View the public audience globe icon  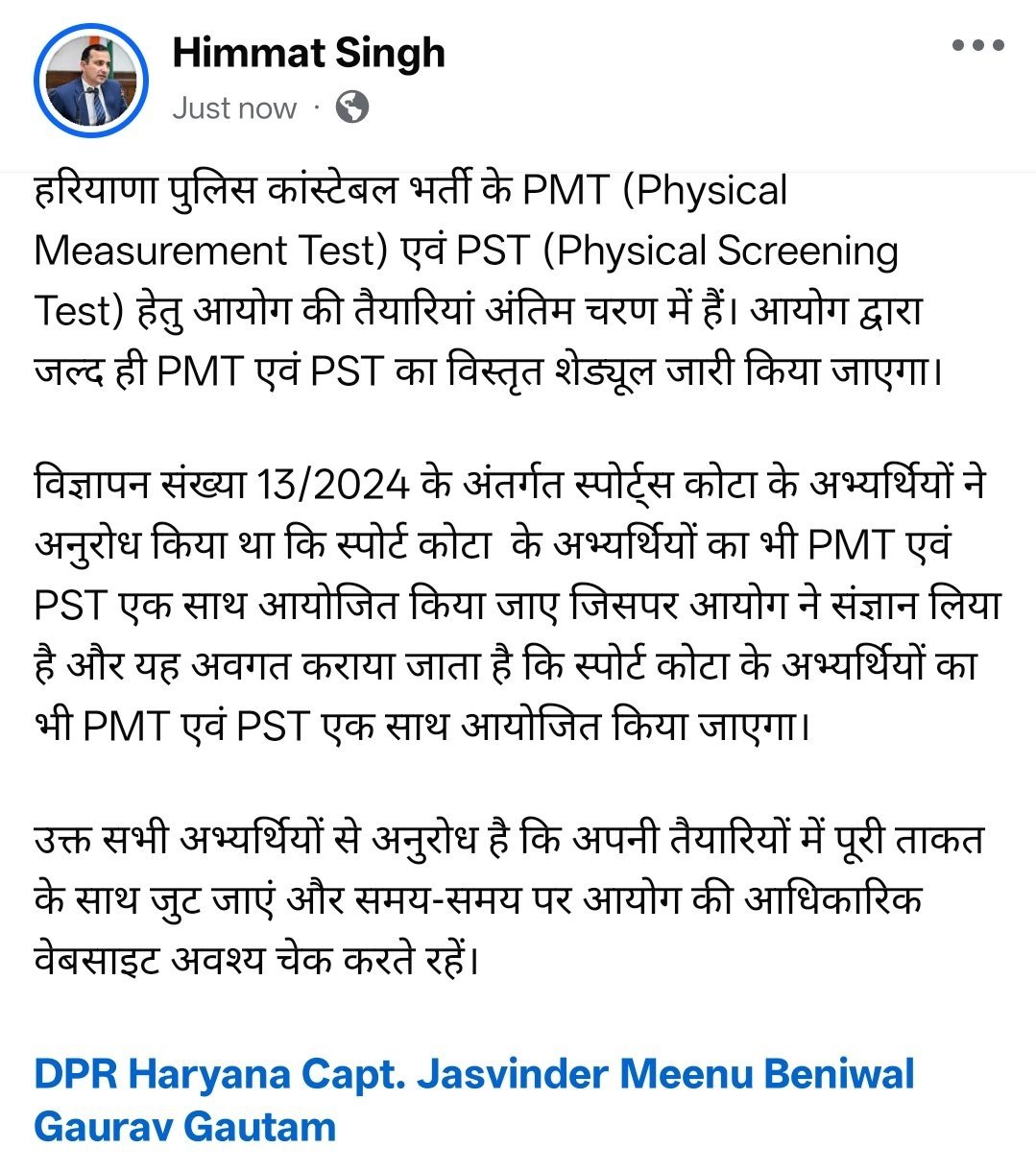click(352, 108)
